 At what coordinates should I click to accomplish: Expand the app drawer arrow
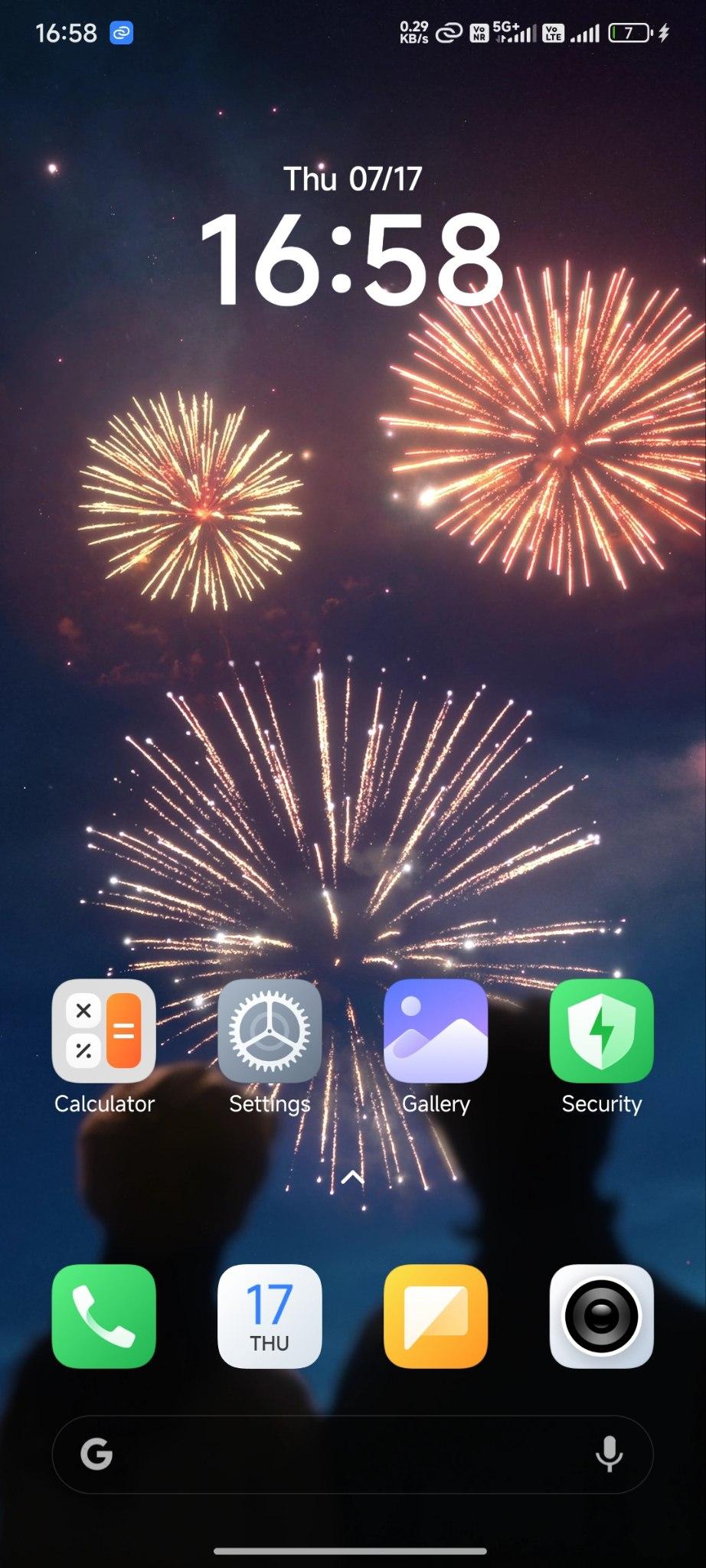[x=352, y=1177]
